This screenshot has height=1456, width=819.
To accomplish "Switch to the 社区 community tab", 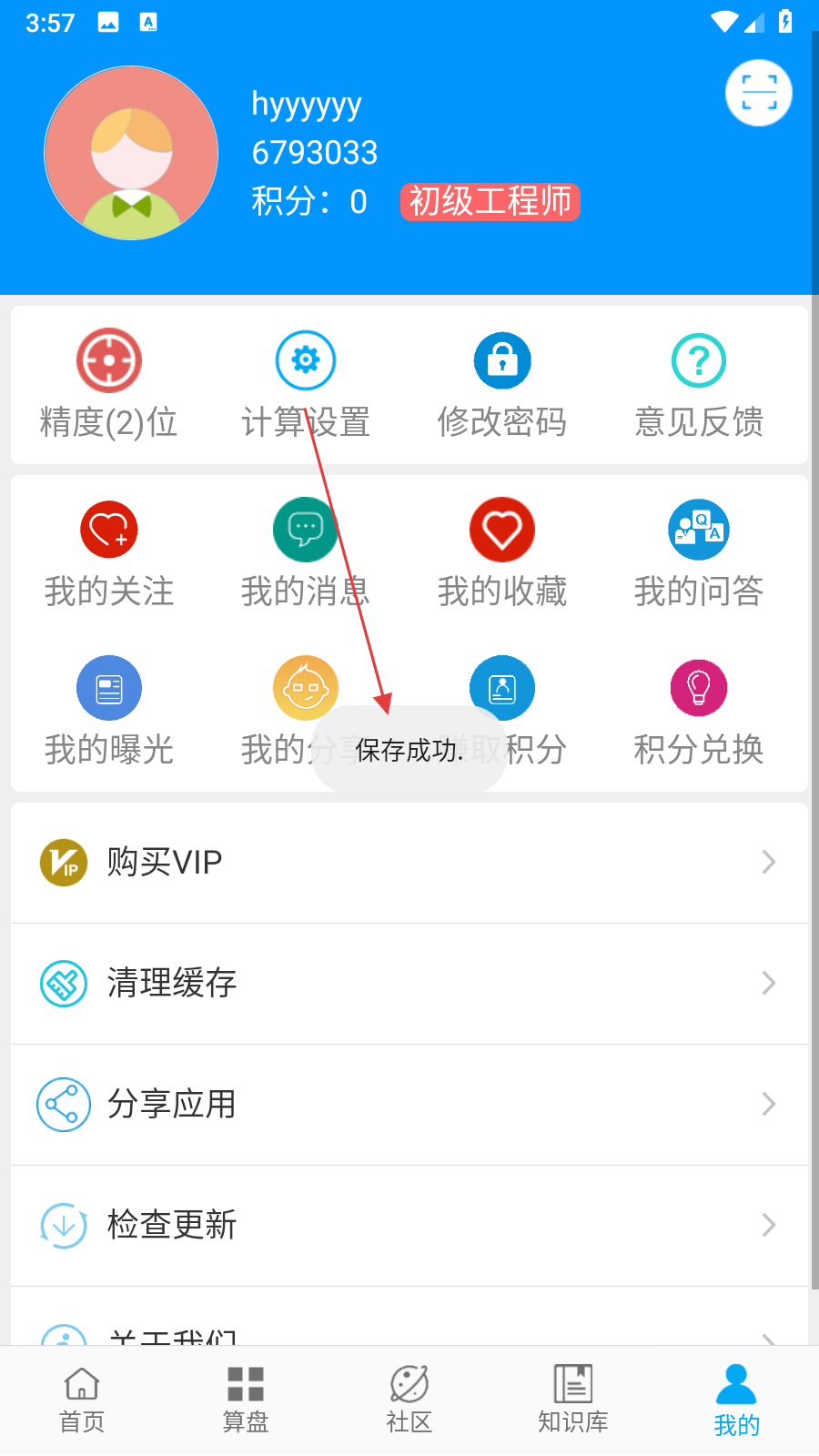I will pos(409,1400).
